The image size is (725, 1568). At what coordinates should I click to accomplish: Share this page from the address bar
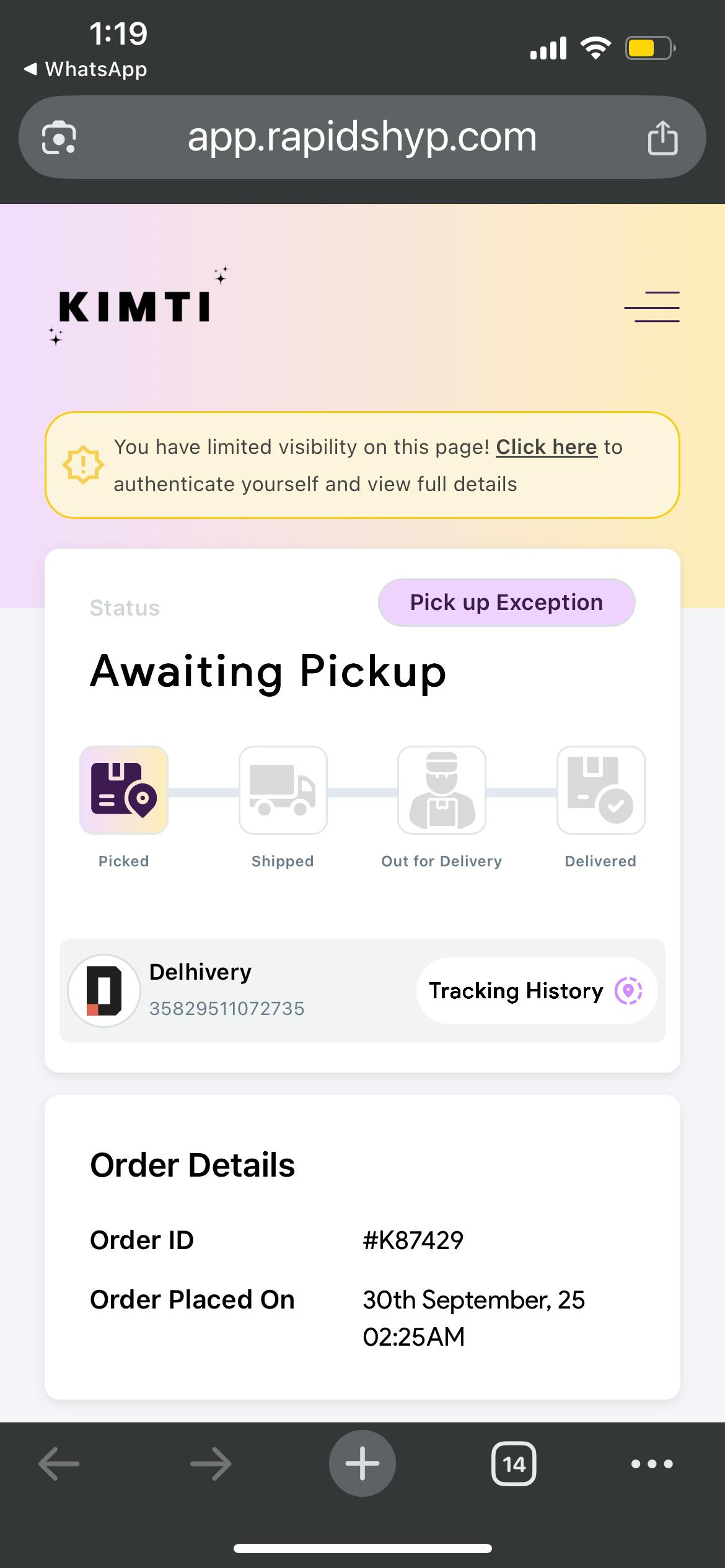[662, 137]
